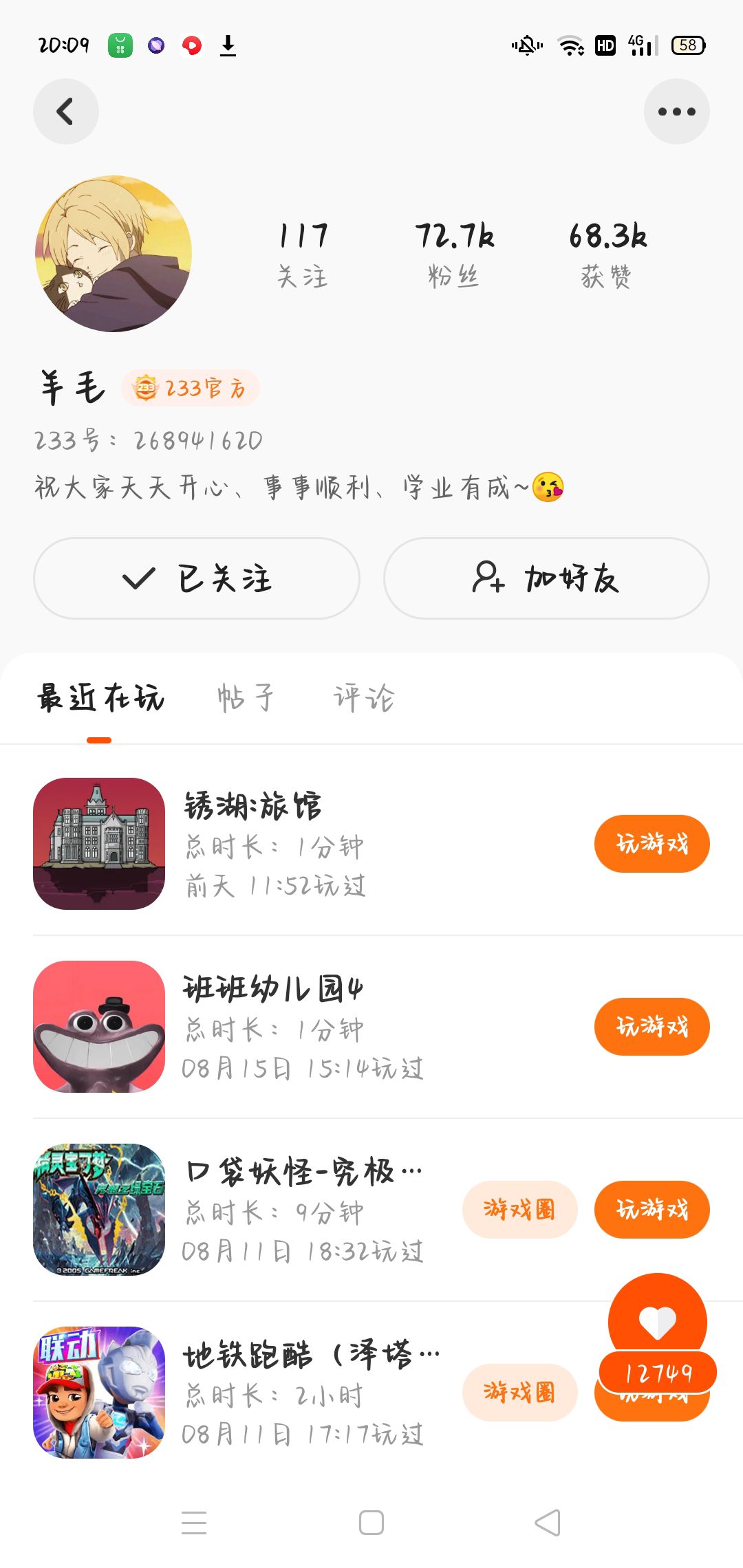
Task: Open the 关注 following list
Action: 303,254
